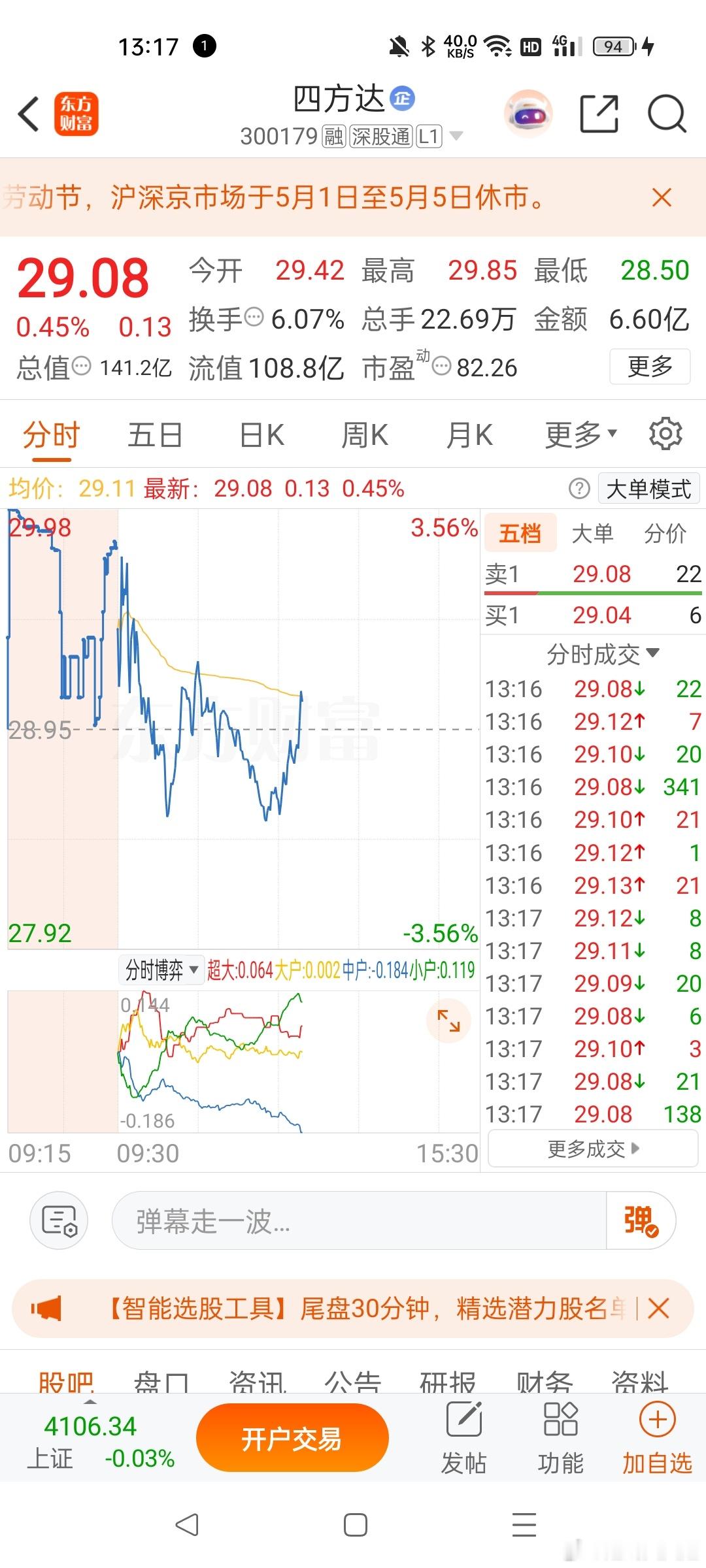Open the chart settings gear

(665, 433)
